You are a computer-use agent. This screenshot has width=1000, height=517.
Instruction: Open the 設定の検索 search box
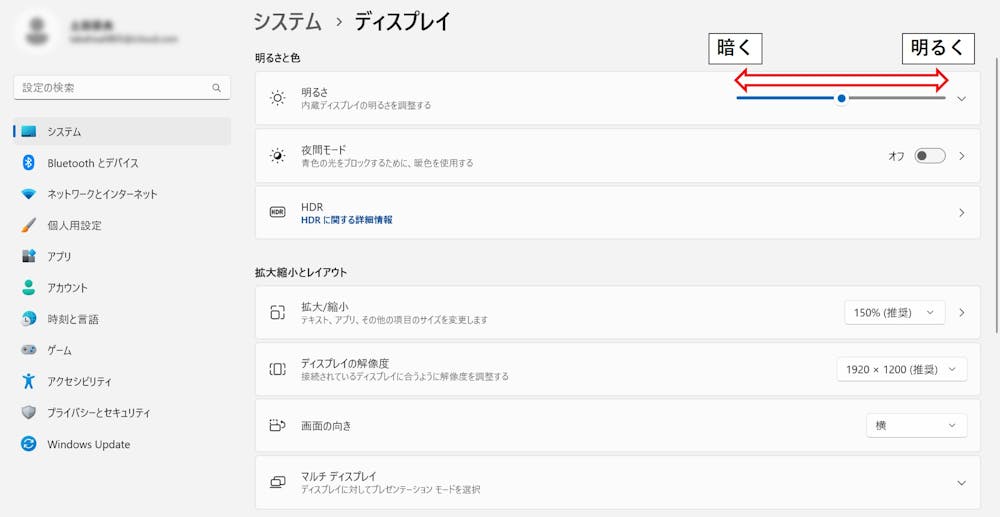coord(115,88)
